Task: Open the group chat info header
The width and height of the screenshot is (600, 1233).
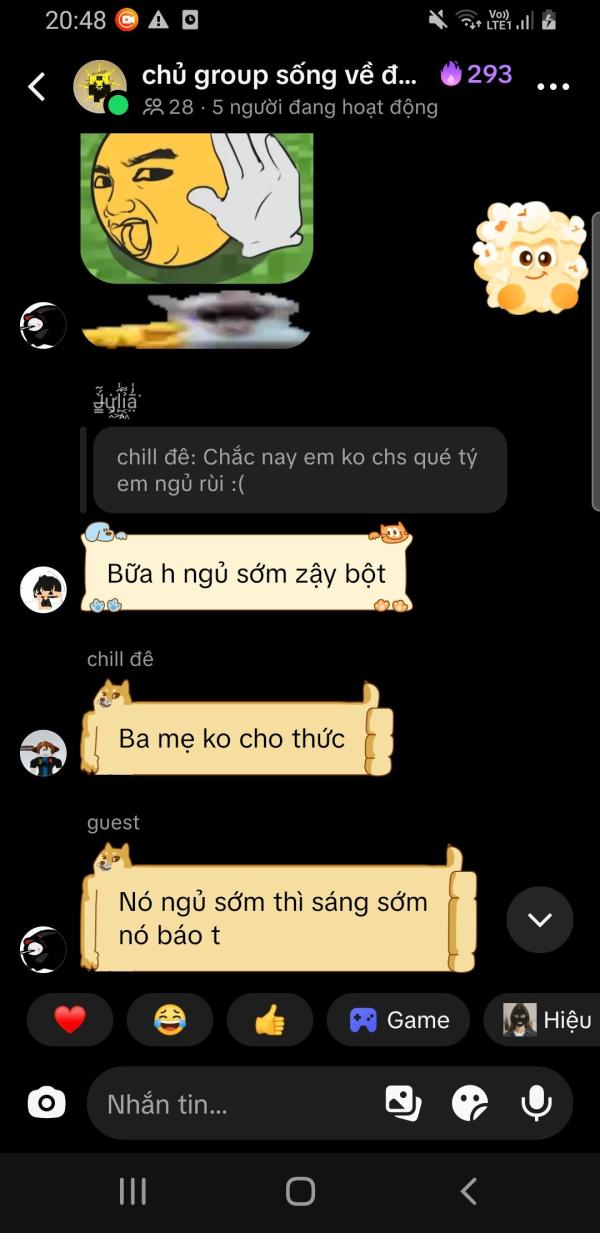Action: pos(290,88)
